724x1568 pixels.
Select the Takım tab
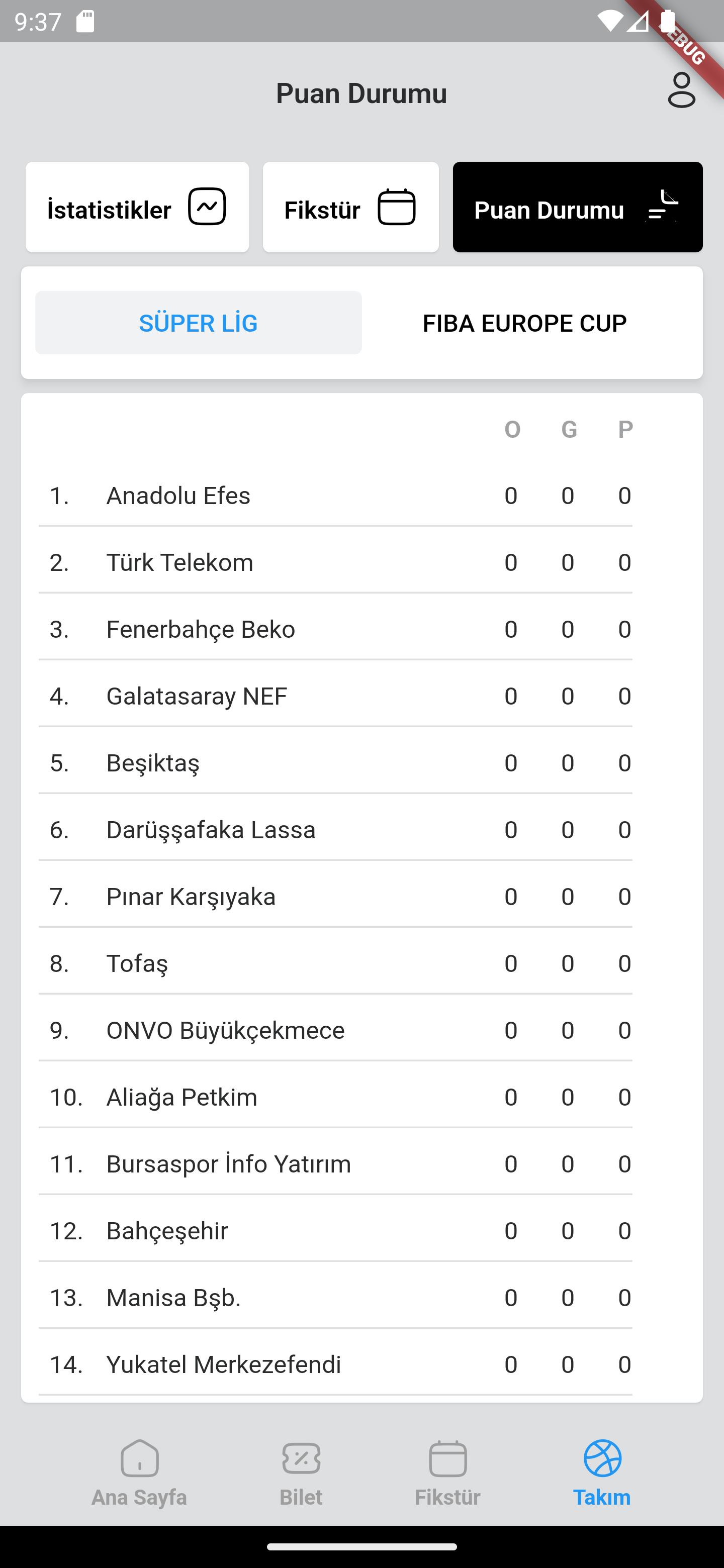[x=602, y=1473]
